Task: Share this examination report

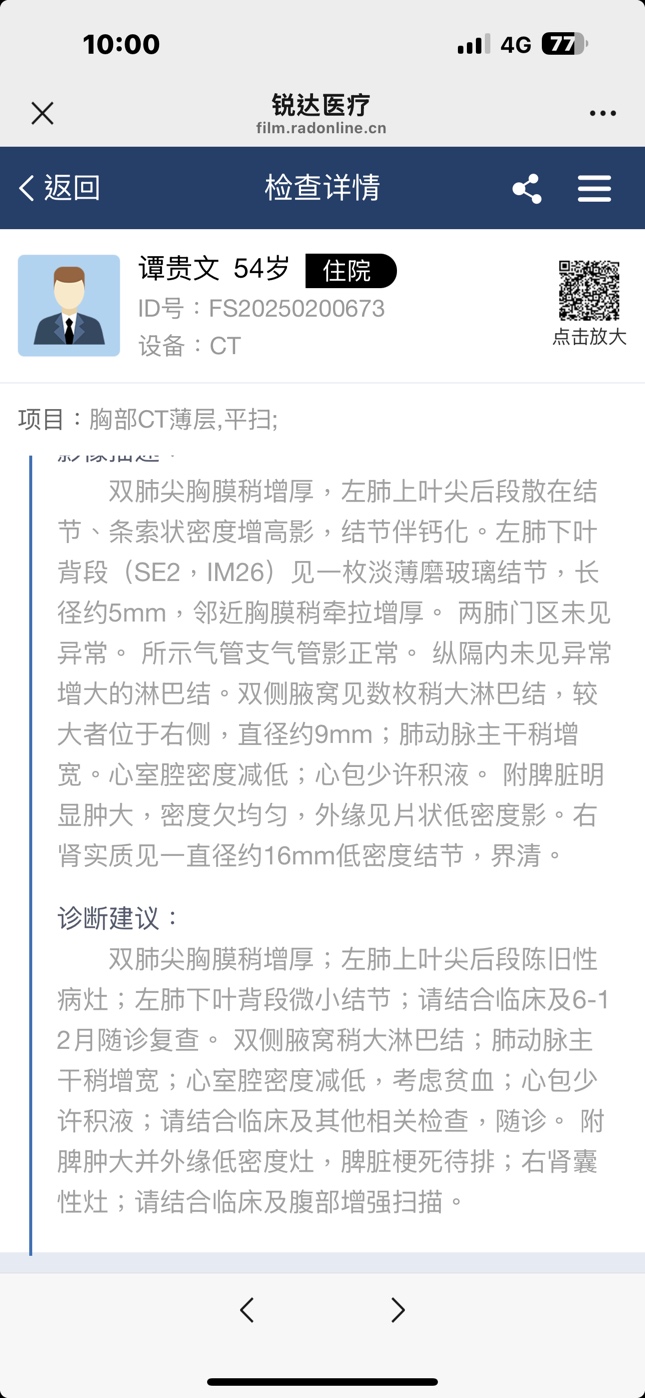Action: 527,188
